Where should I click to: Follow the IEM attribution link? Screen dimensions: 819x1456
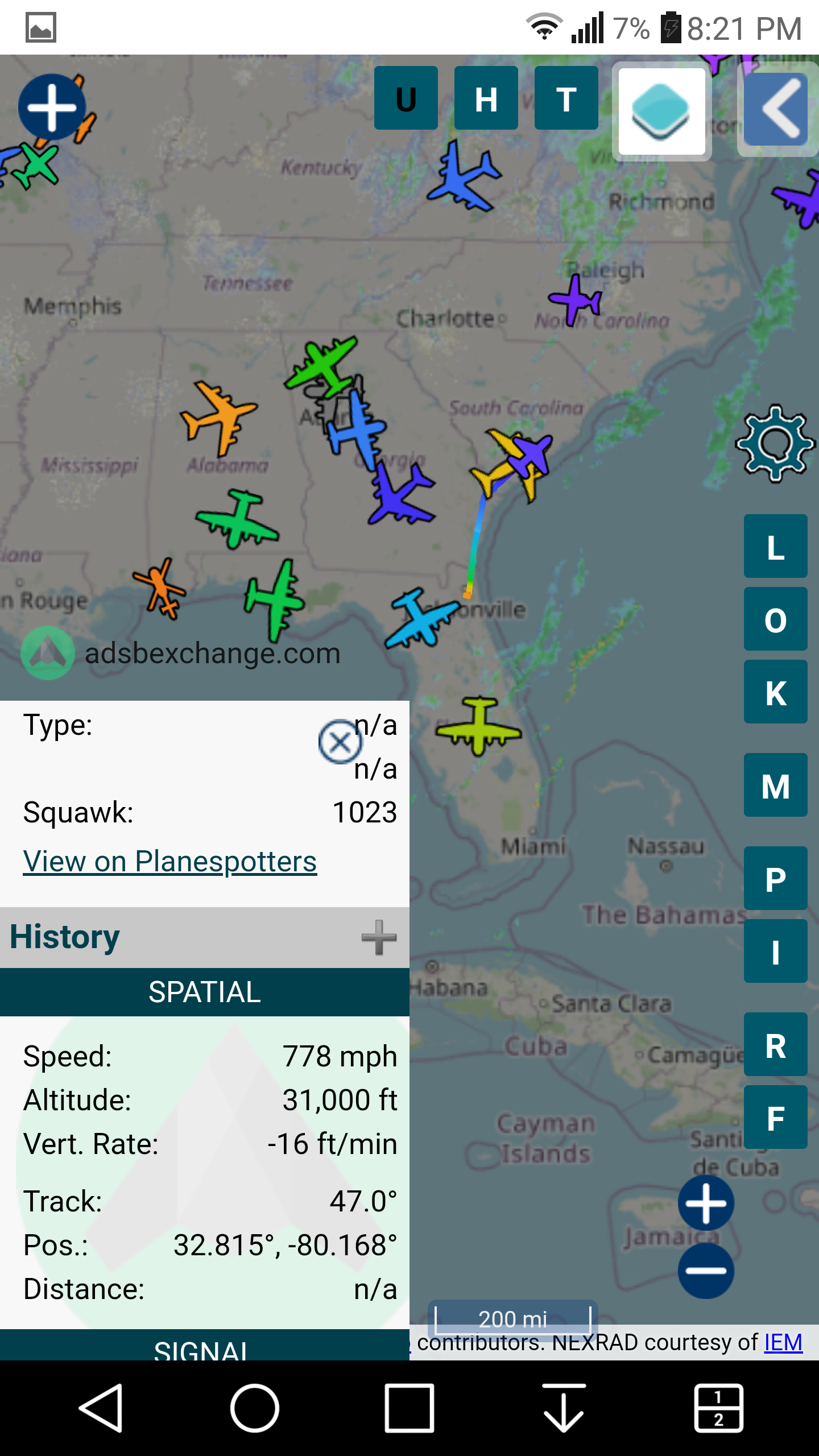[x=783, y=1342]
